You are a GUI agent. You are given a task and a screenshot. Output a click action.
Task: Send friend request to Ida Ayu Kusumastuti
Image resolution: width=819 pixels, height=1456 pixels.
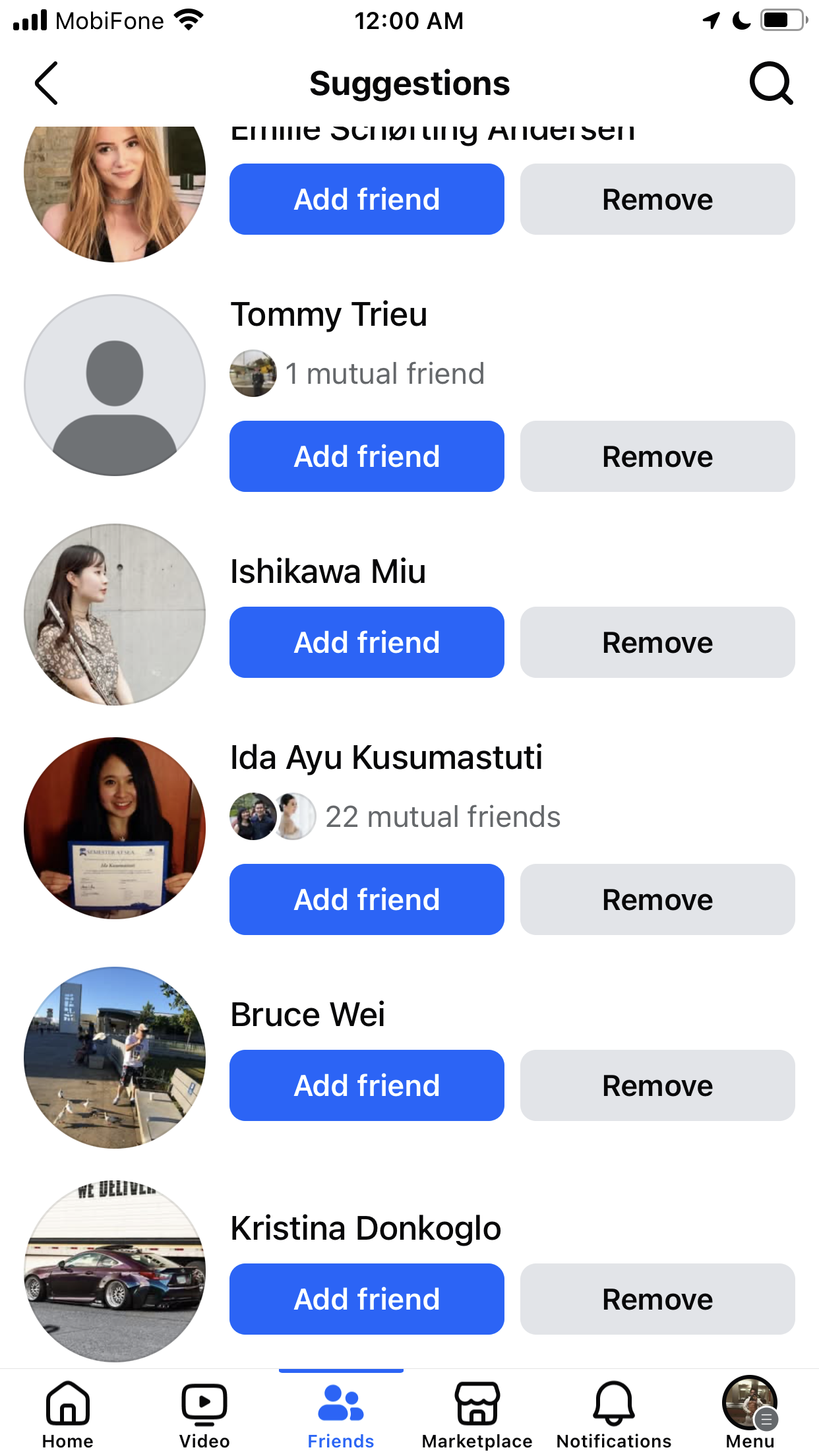point(367,899)
